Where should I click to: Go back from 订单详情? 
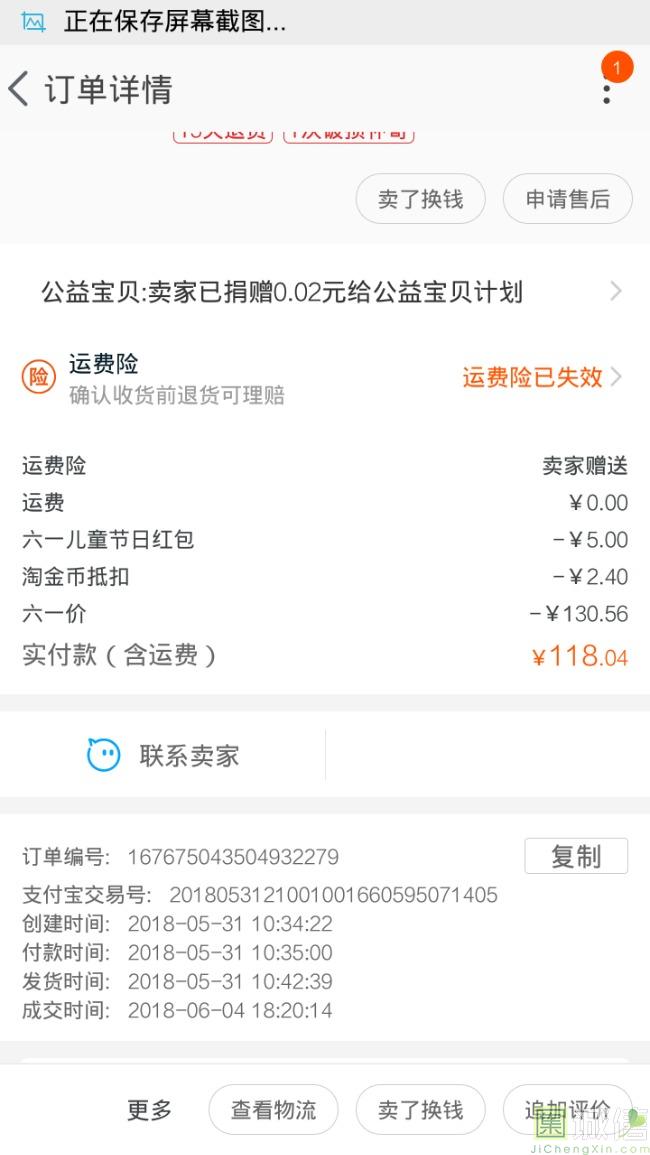pyautogui.click(x=18, y=89)
